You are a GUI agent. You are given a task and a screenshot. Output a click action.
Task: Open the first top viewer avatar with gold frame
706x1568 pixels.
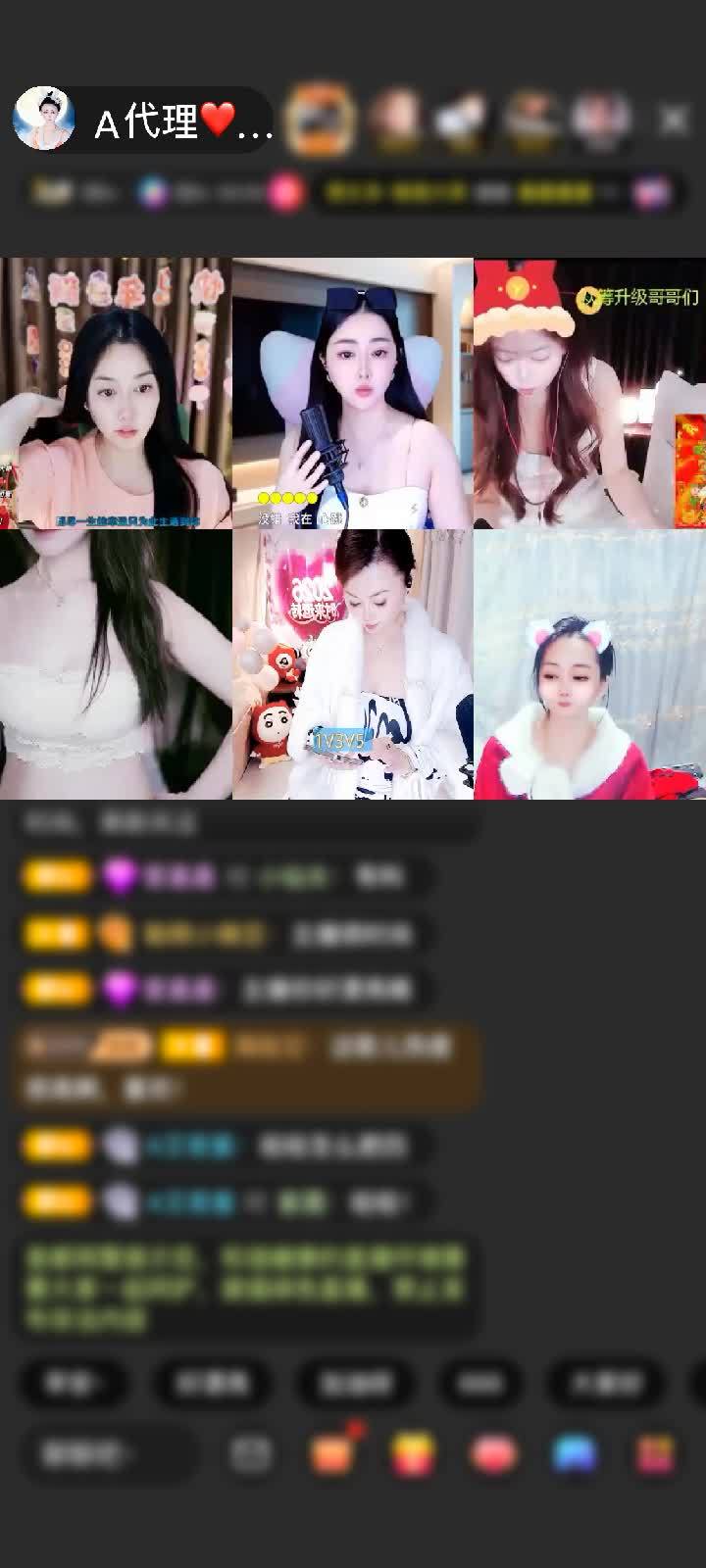coord(320,120)
